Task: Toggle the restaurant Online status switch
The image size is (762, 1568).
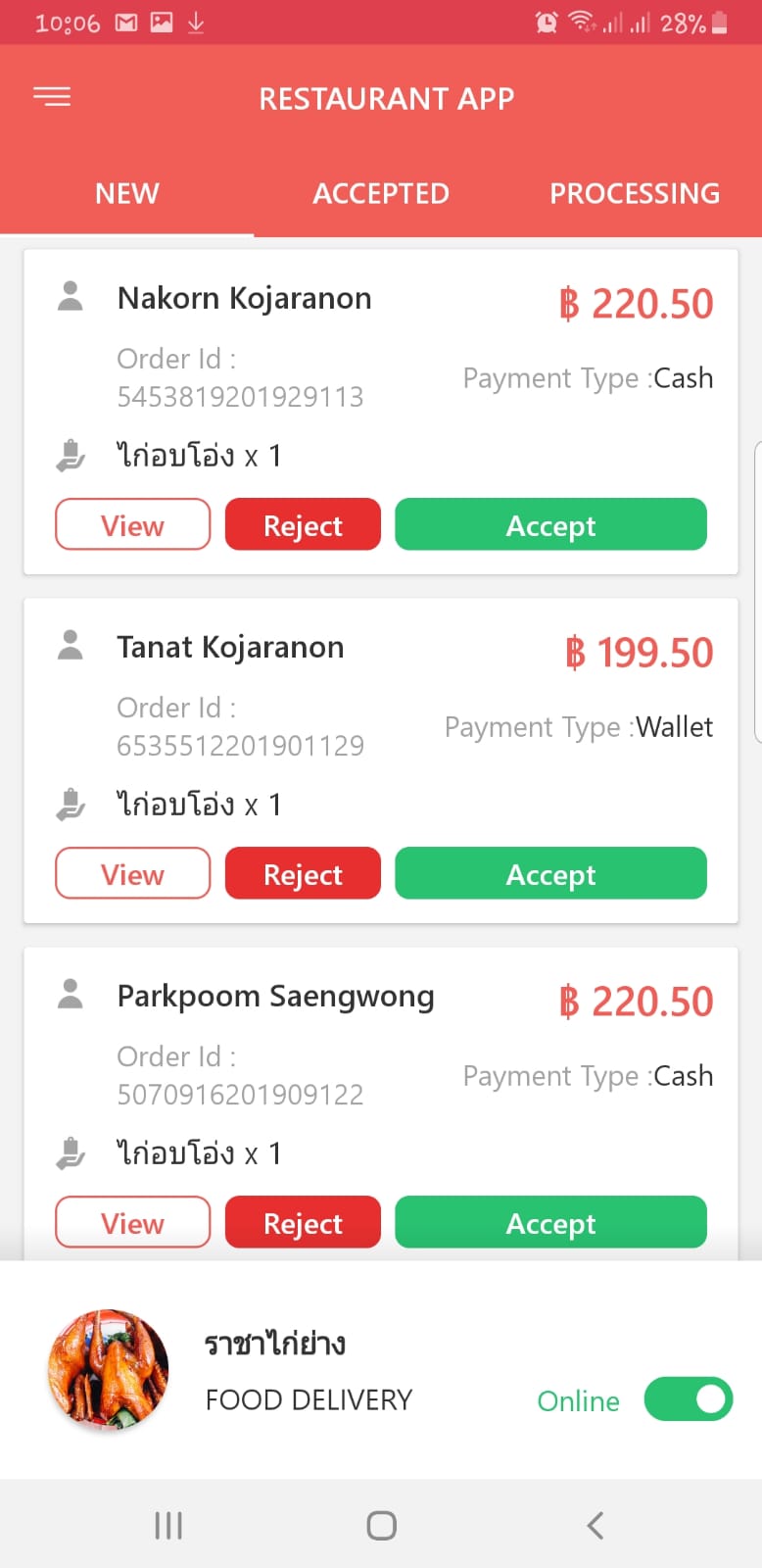Action: [x=688, y=1399]
